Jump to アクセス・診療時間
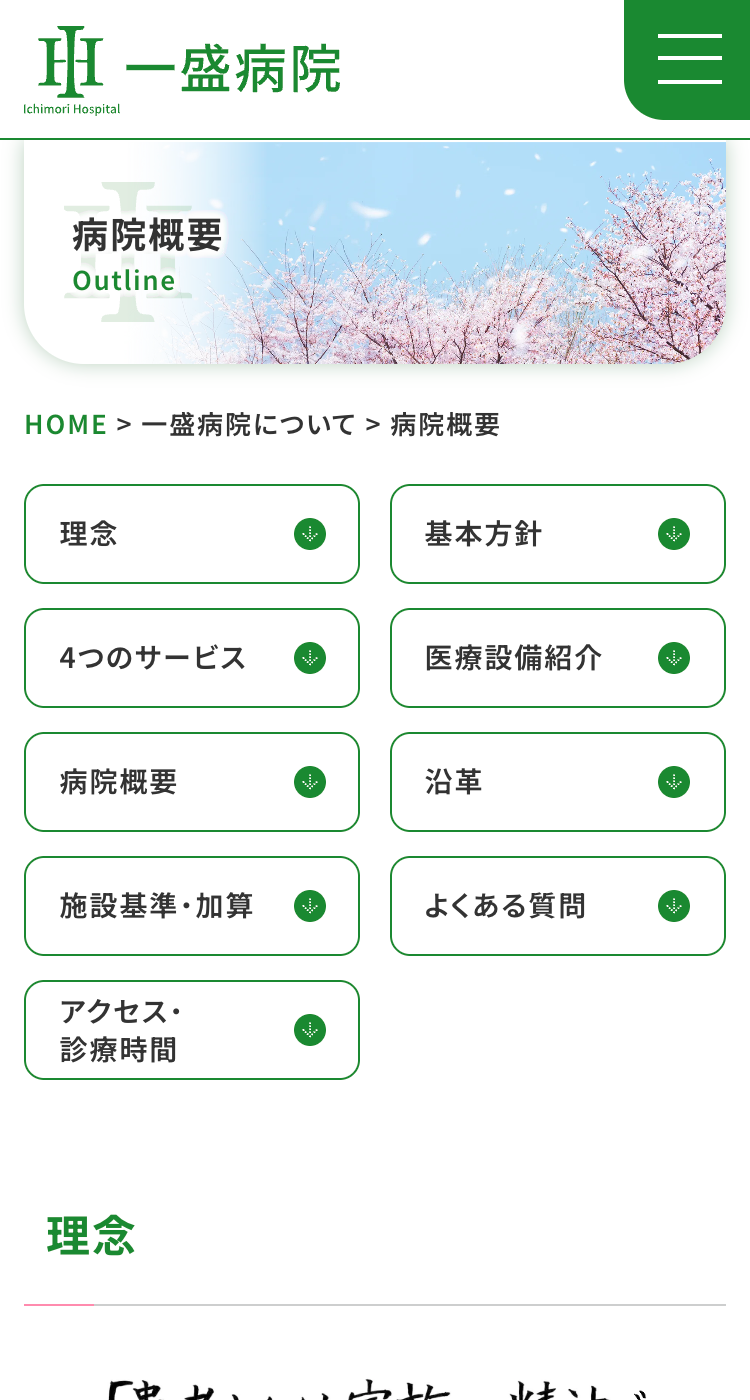Image resolution: width=750 pixels, height=1400 pixels. point(192,1030)
